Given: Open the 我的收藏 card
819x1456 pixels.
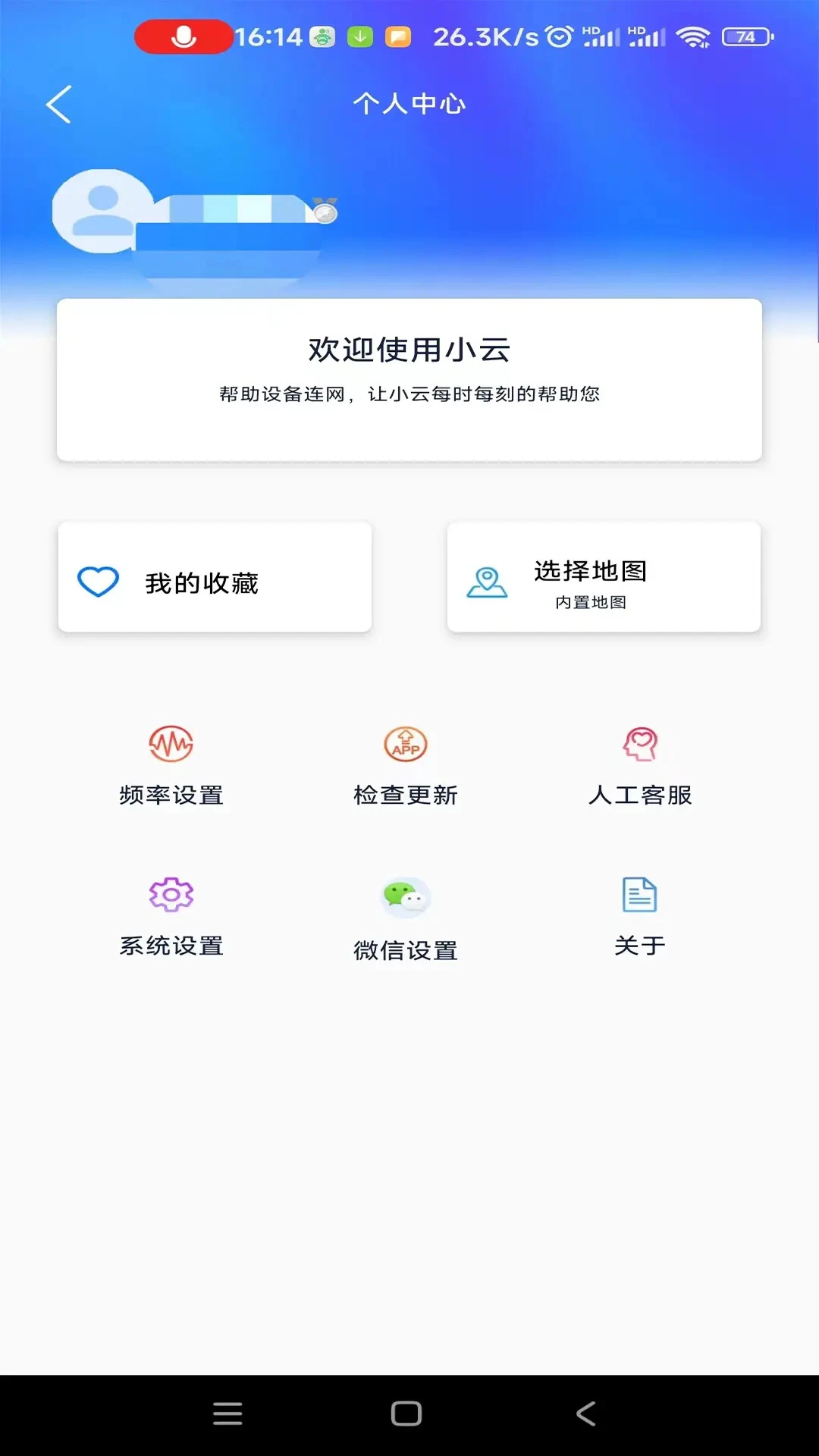Looking at the screenshot, I should click(215, 576).
